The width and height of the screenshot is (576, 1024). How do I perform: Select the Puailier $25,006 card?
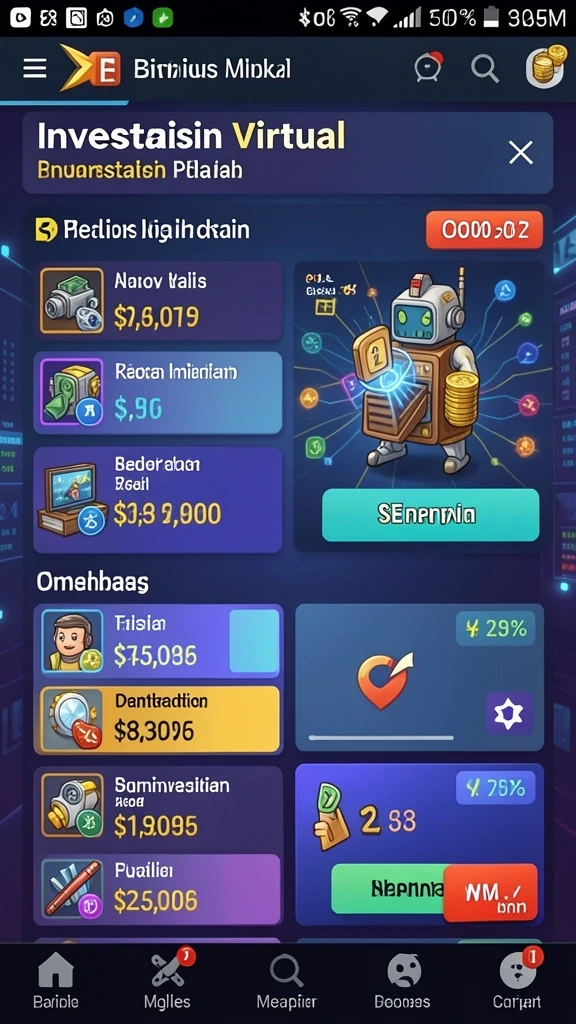pos(159,889)
